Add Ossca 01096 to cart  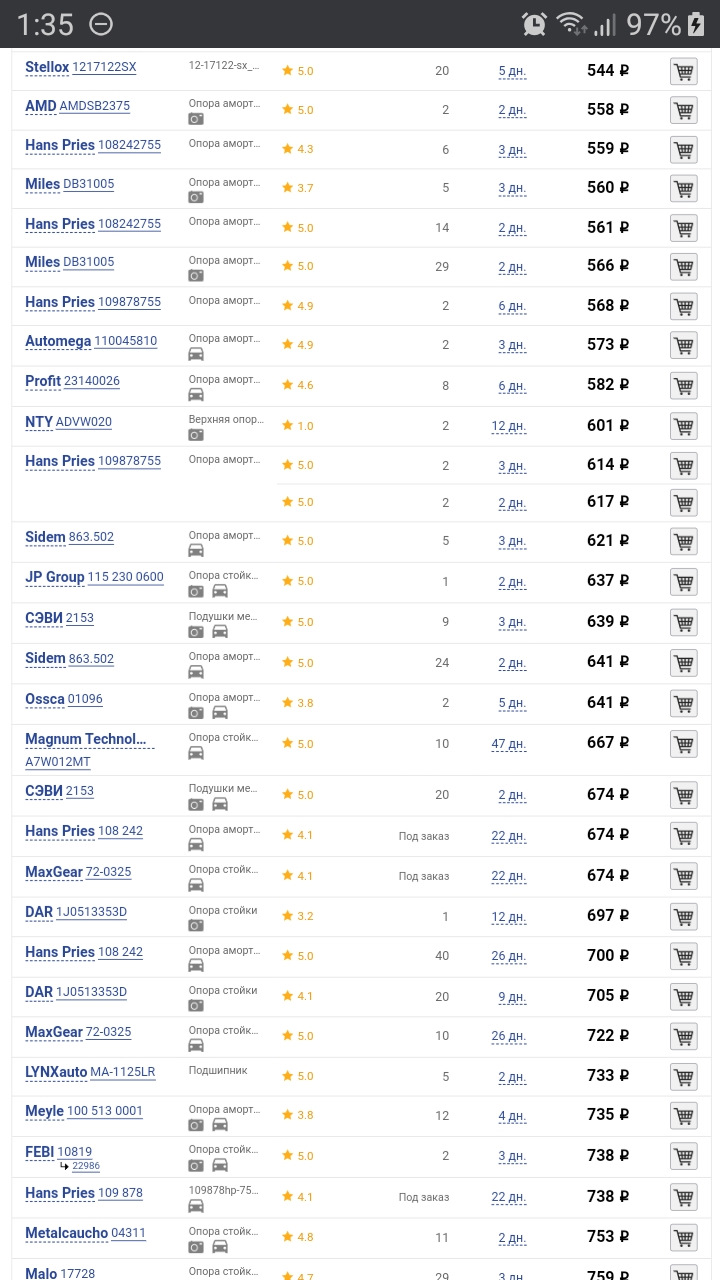pyautogui.click(x=683, y=703)
